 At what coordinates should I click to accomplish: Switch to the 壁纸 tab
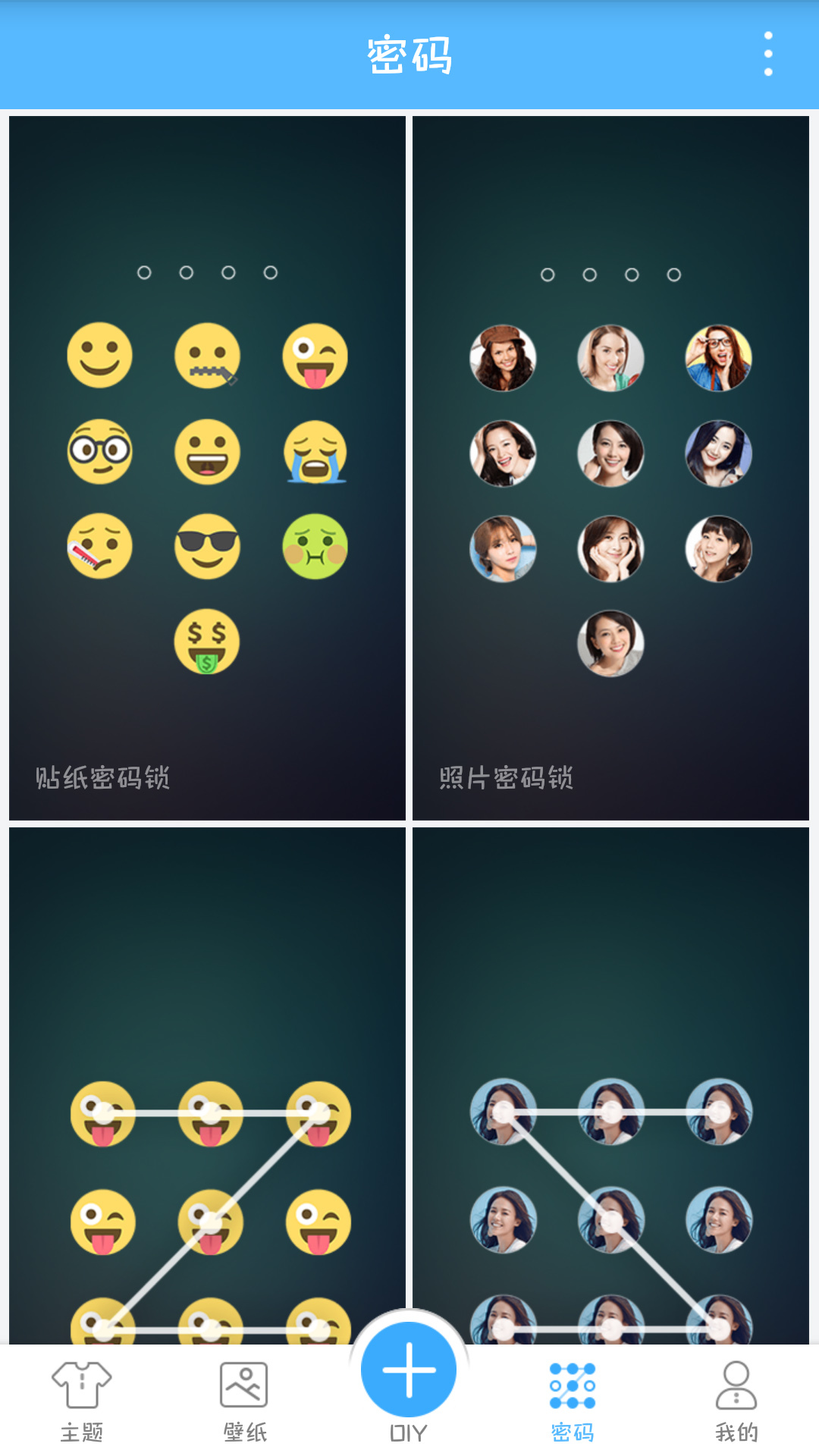[244, 1401]
